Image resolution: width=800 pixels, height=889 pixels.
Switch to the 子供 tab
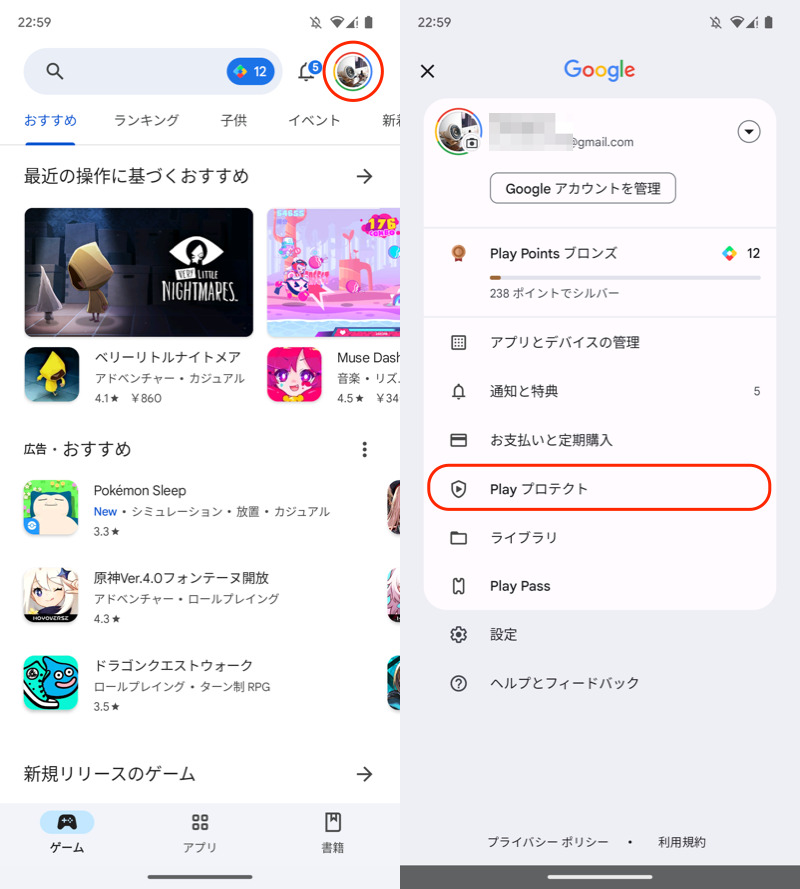[234, 121]
